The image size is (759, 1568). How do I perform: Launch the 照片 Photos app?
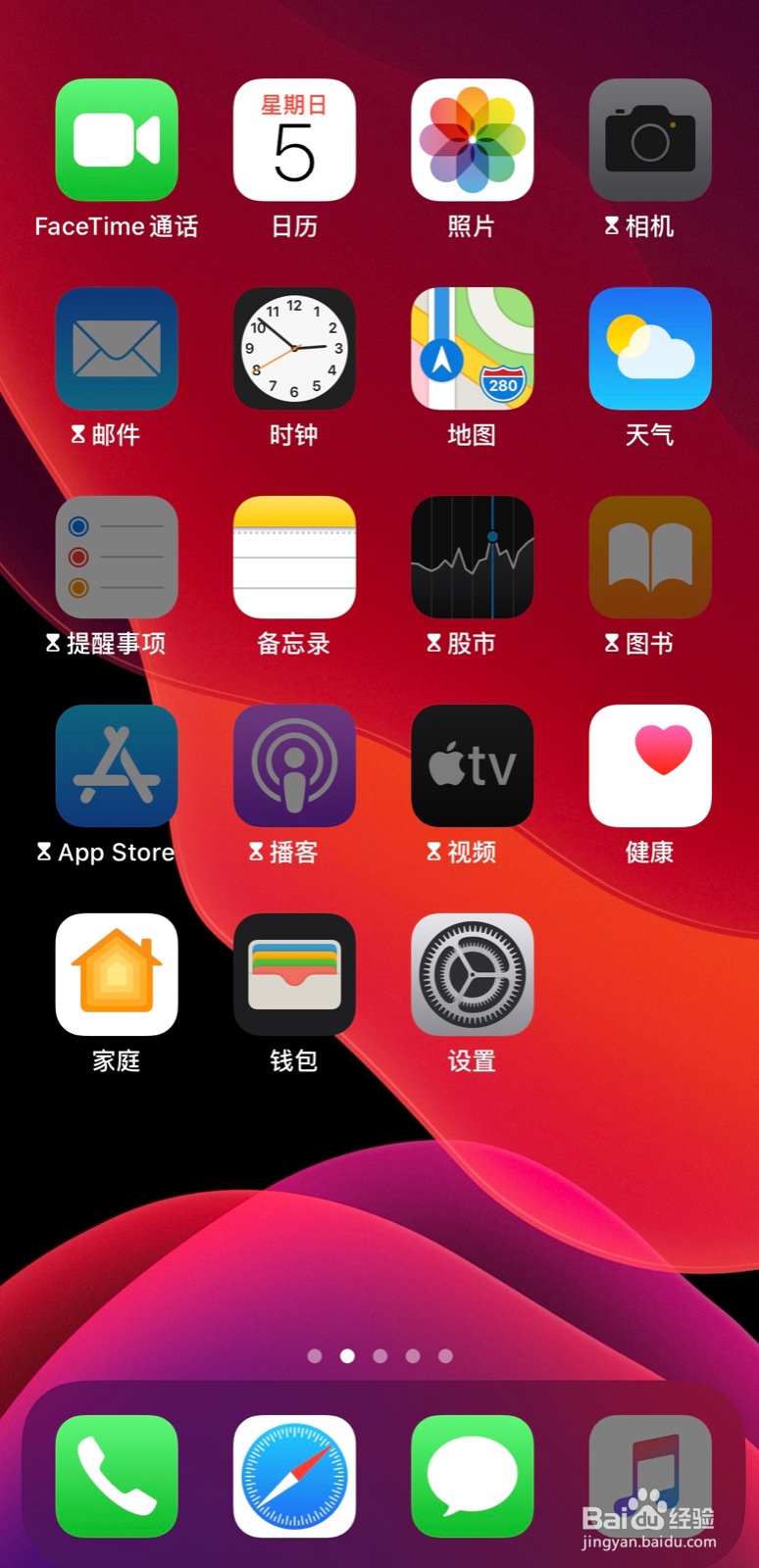coord(472,140)
